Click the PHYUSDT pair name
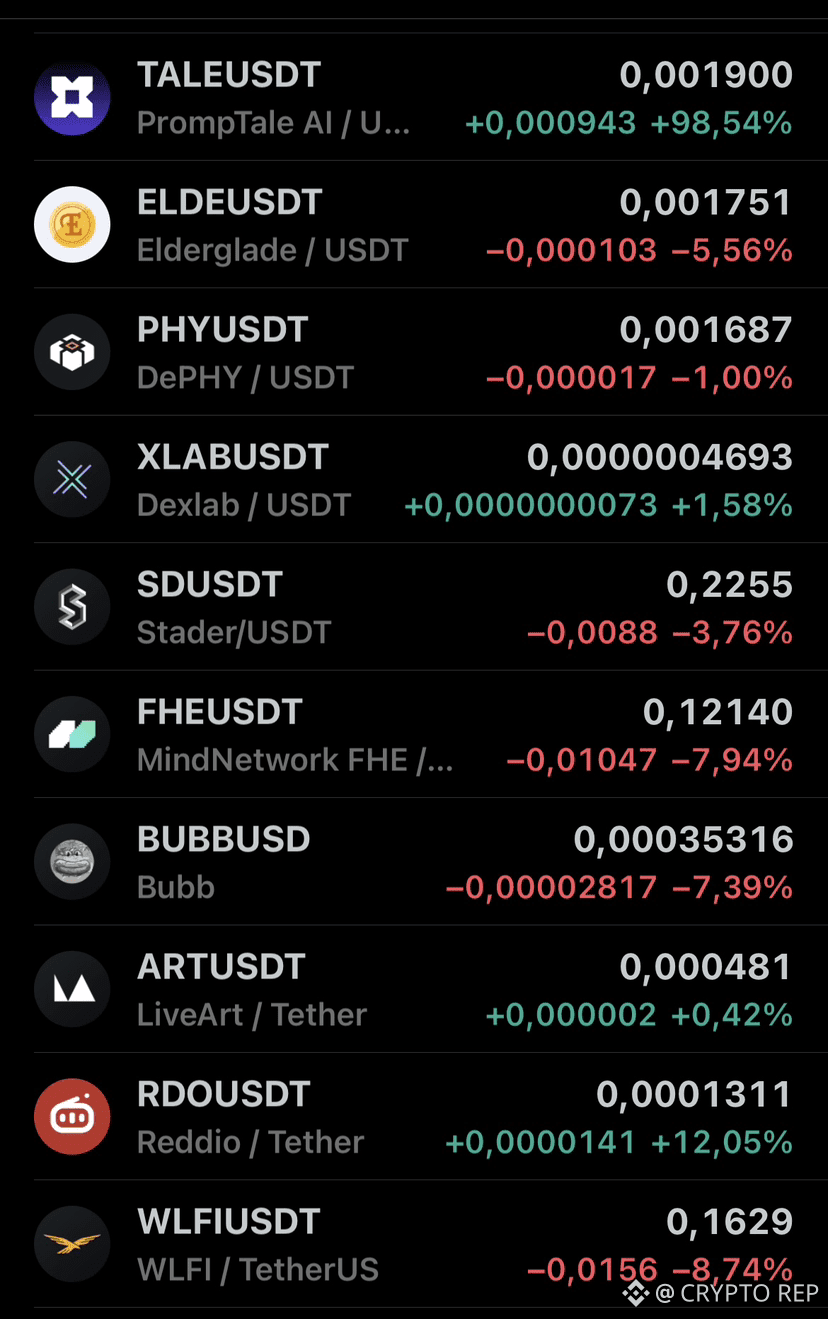 pyautogui.click(x=222, y=329)
